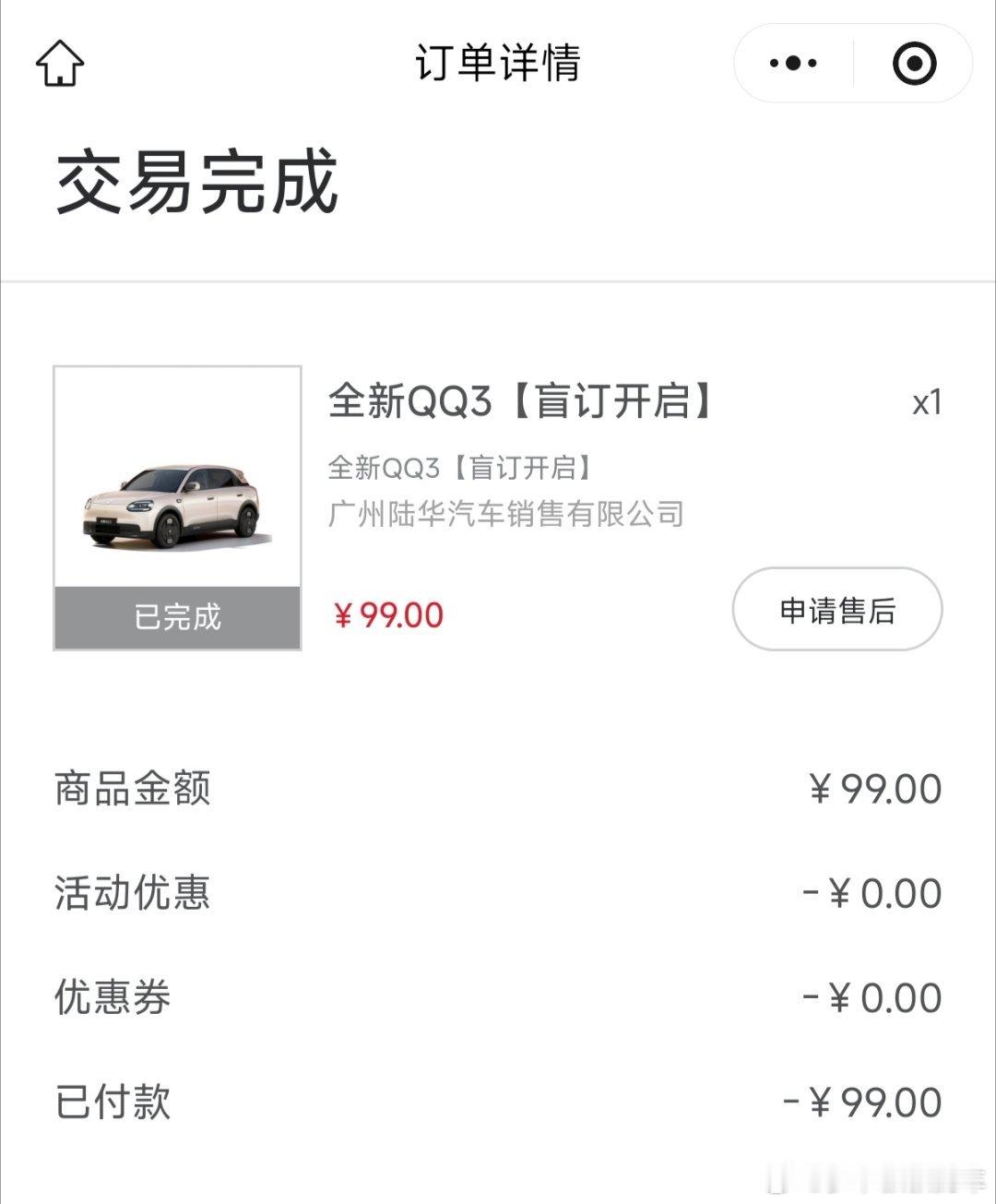Viewport: 996px width, 1204px height.
Task: Select the -¥99.00 payment amount
Action: point(860,1100)
